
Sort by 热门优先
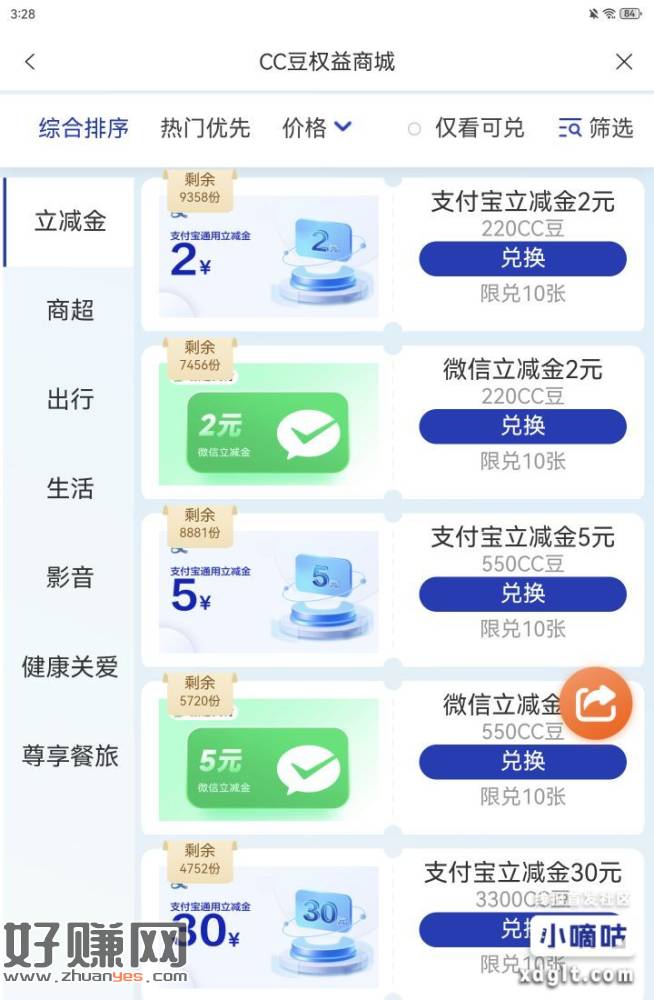[205, 128]
